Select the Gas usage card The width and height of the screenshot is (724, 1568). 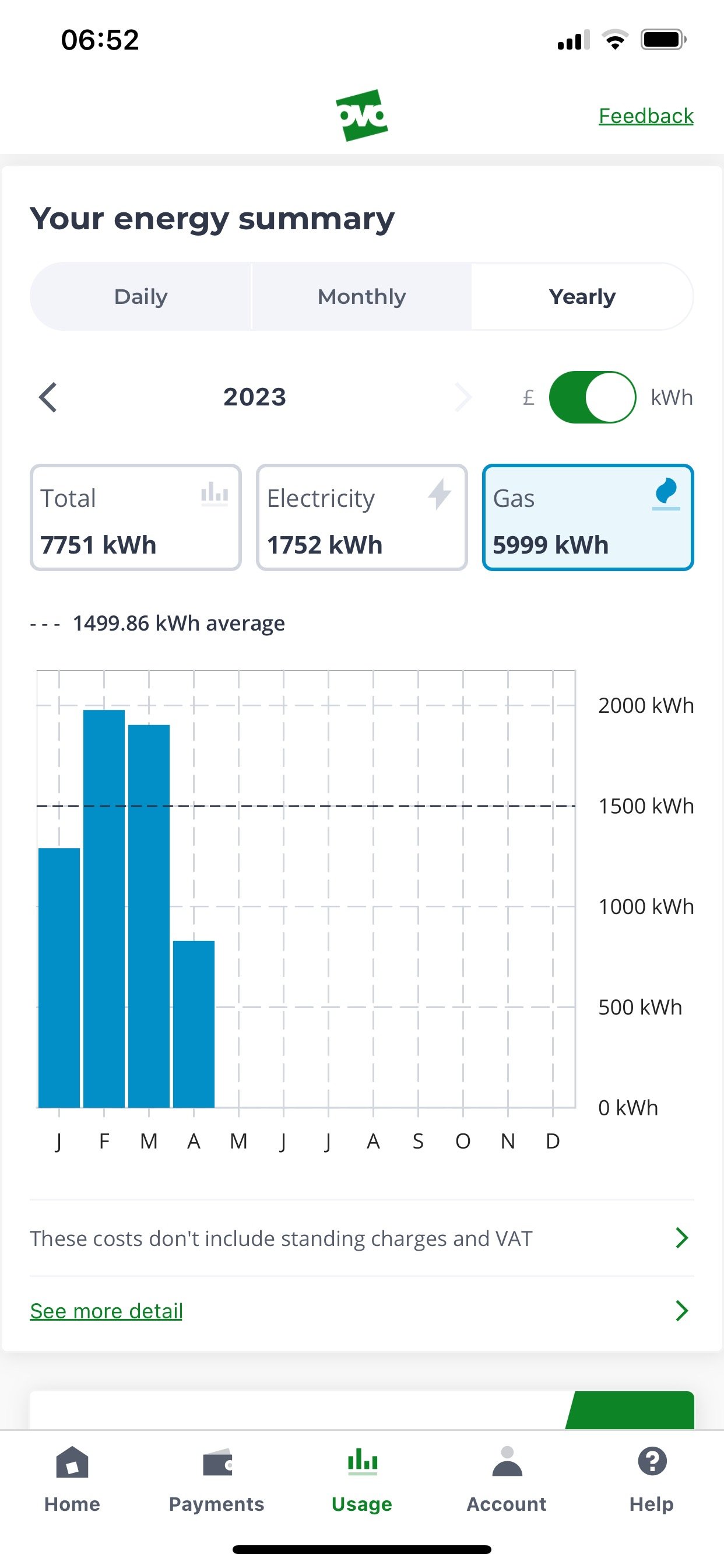(588, 517)
